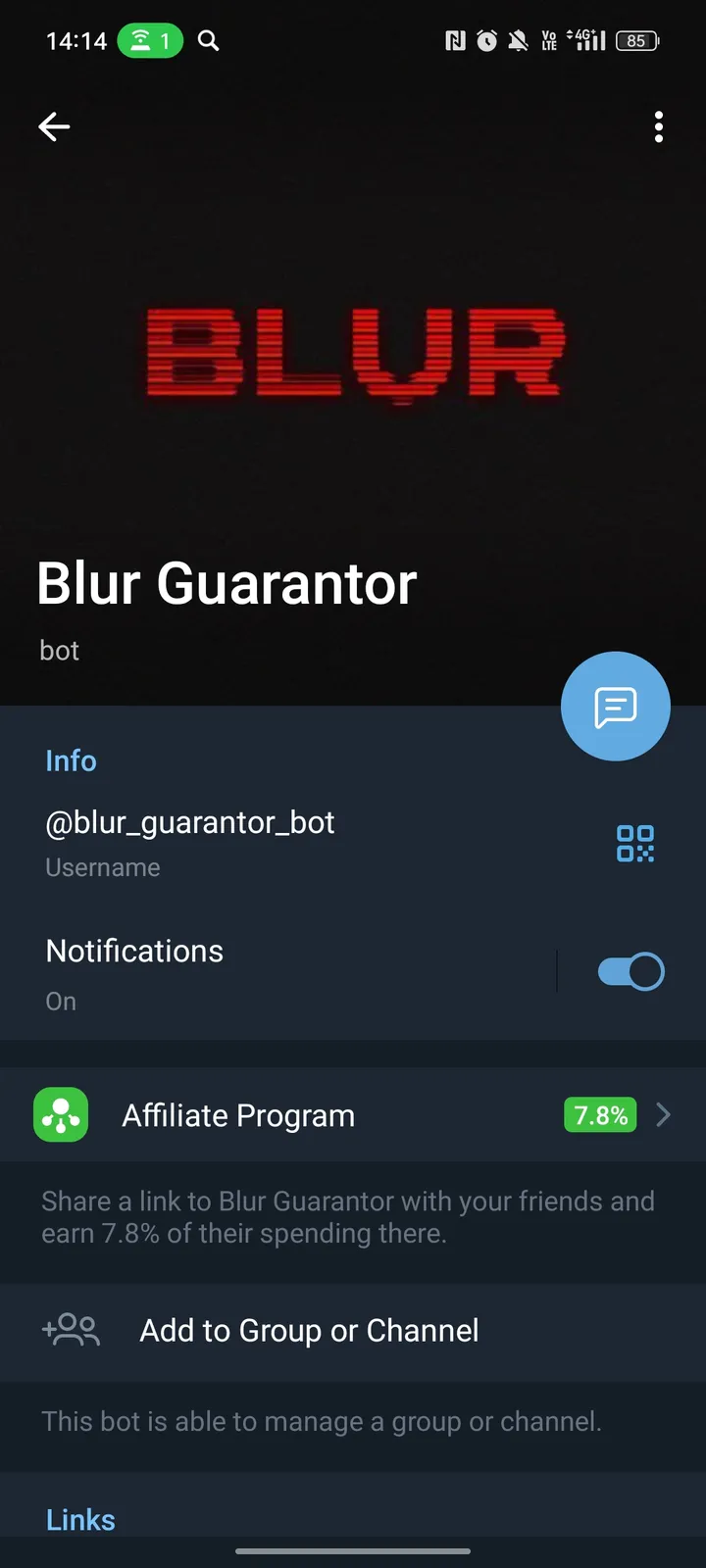Go back using the arrow icon
Screen dimensions: 706x1568
[x=54, y=126]
